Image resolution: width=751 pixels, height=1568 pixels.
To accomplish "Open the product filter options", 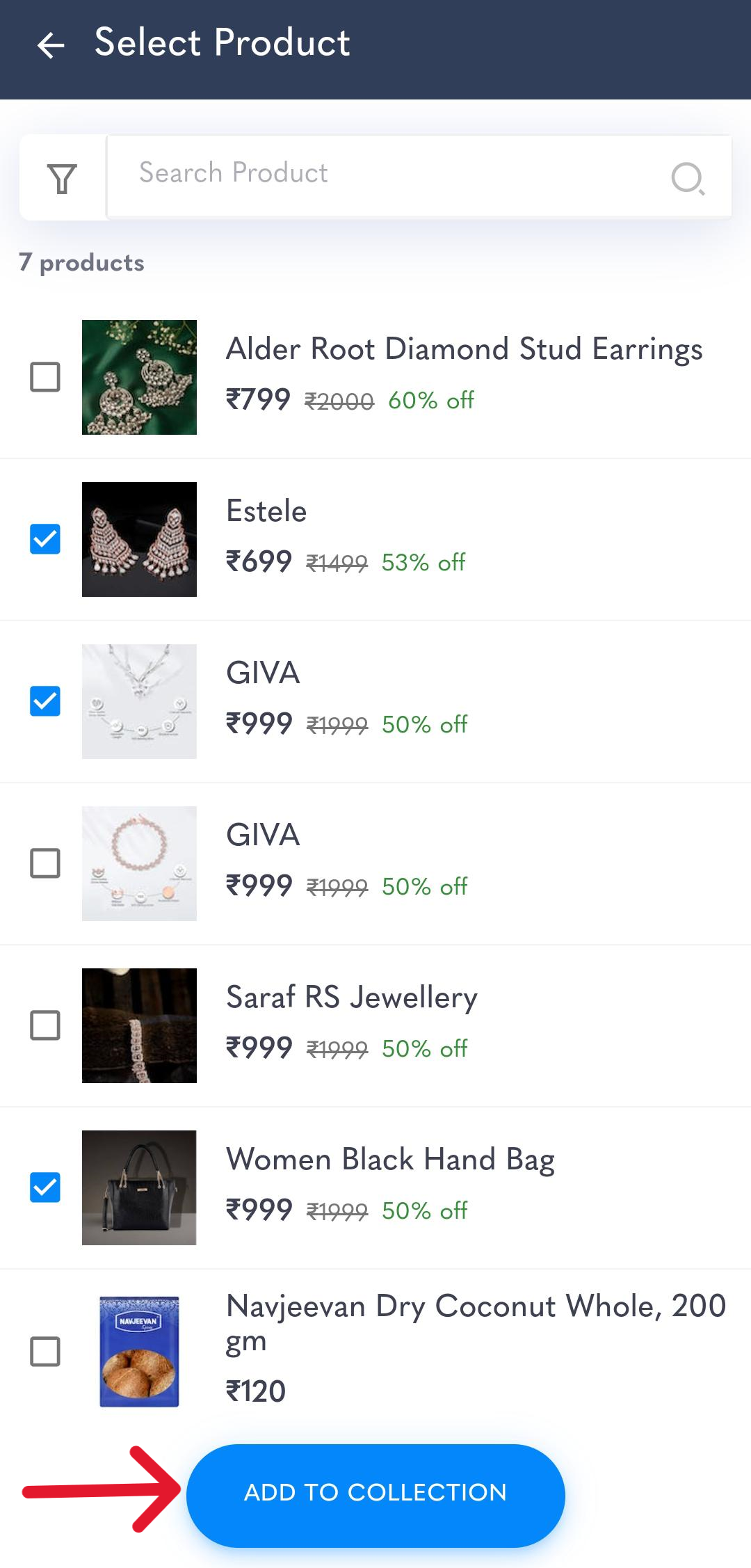I will [62, 178].
